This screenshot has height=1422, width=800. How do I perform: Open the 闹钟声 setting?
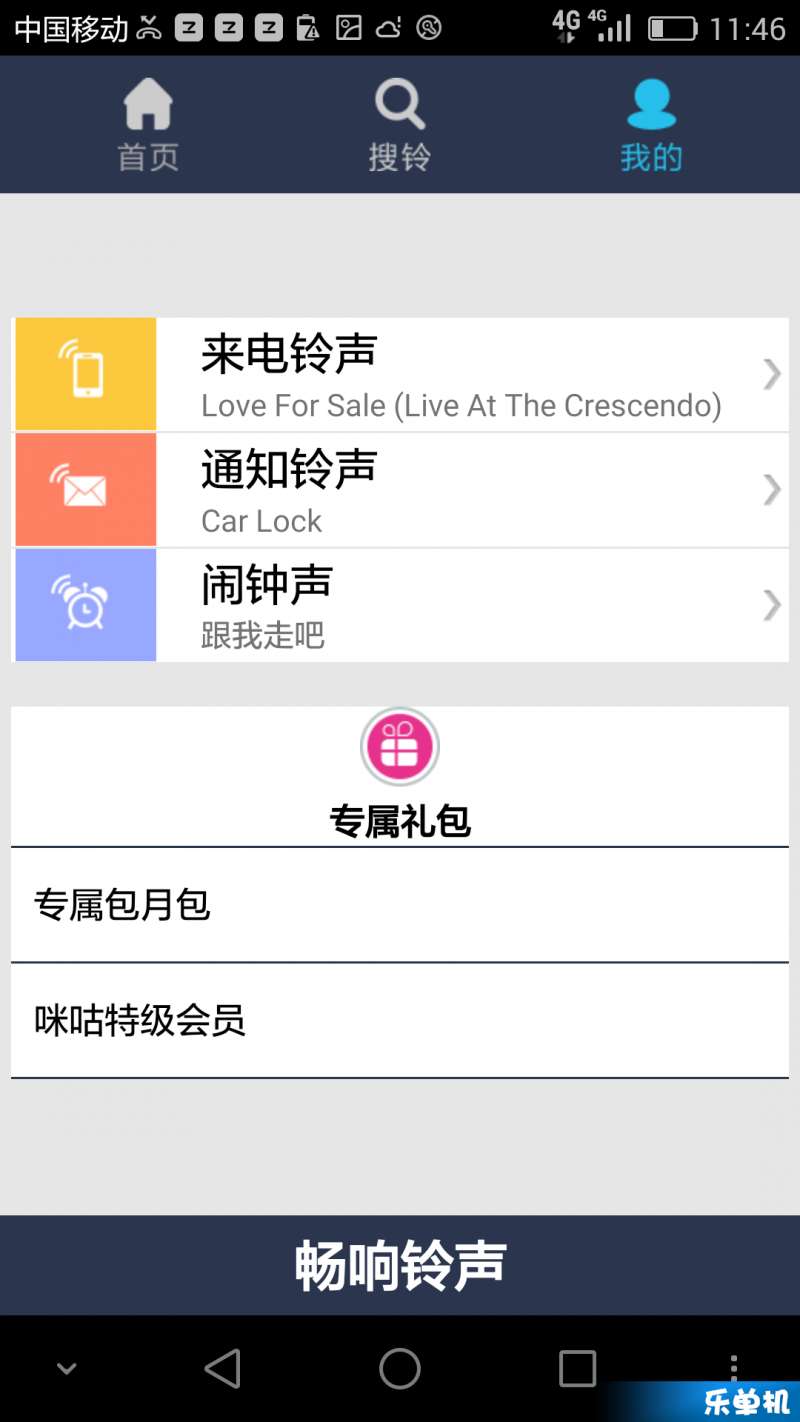coord(400,605)
